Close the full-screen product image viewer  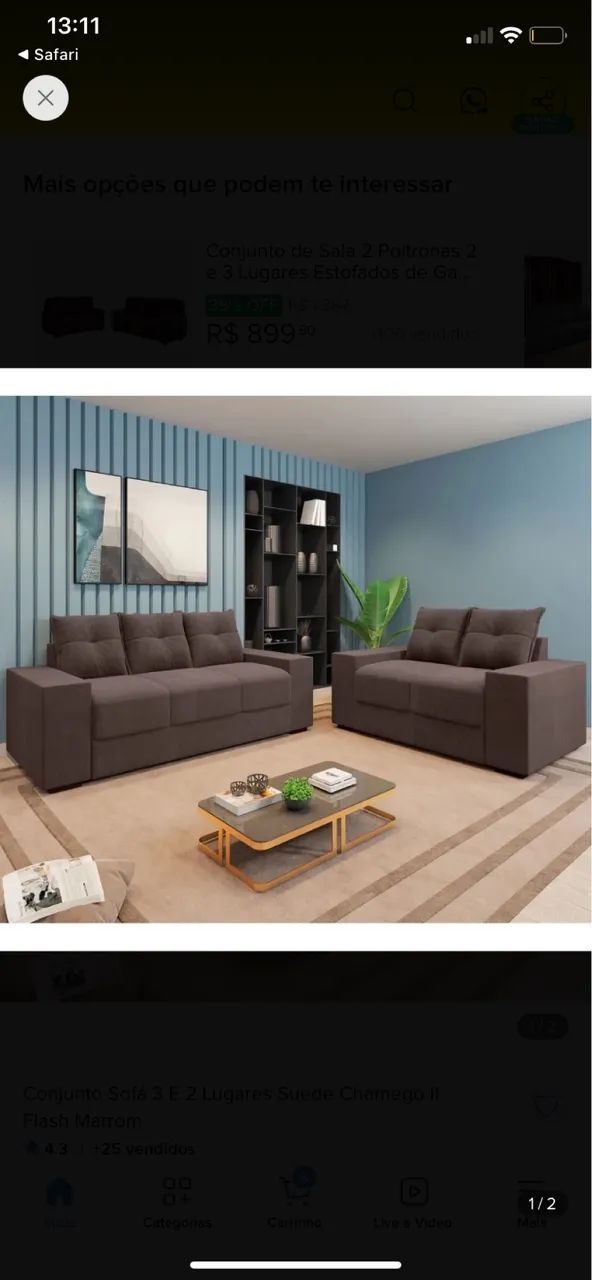(x=46, y=98)
